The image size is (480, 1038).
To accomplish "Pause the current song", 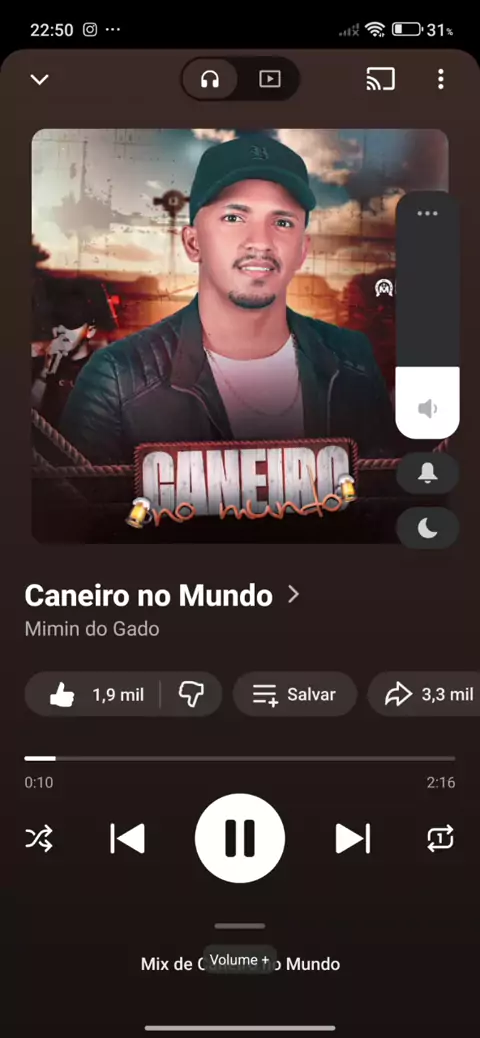I will pyautogui.click(x=240, y=838).
